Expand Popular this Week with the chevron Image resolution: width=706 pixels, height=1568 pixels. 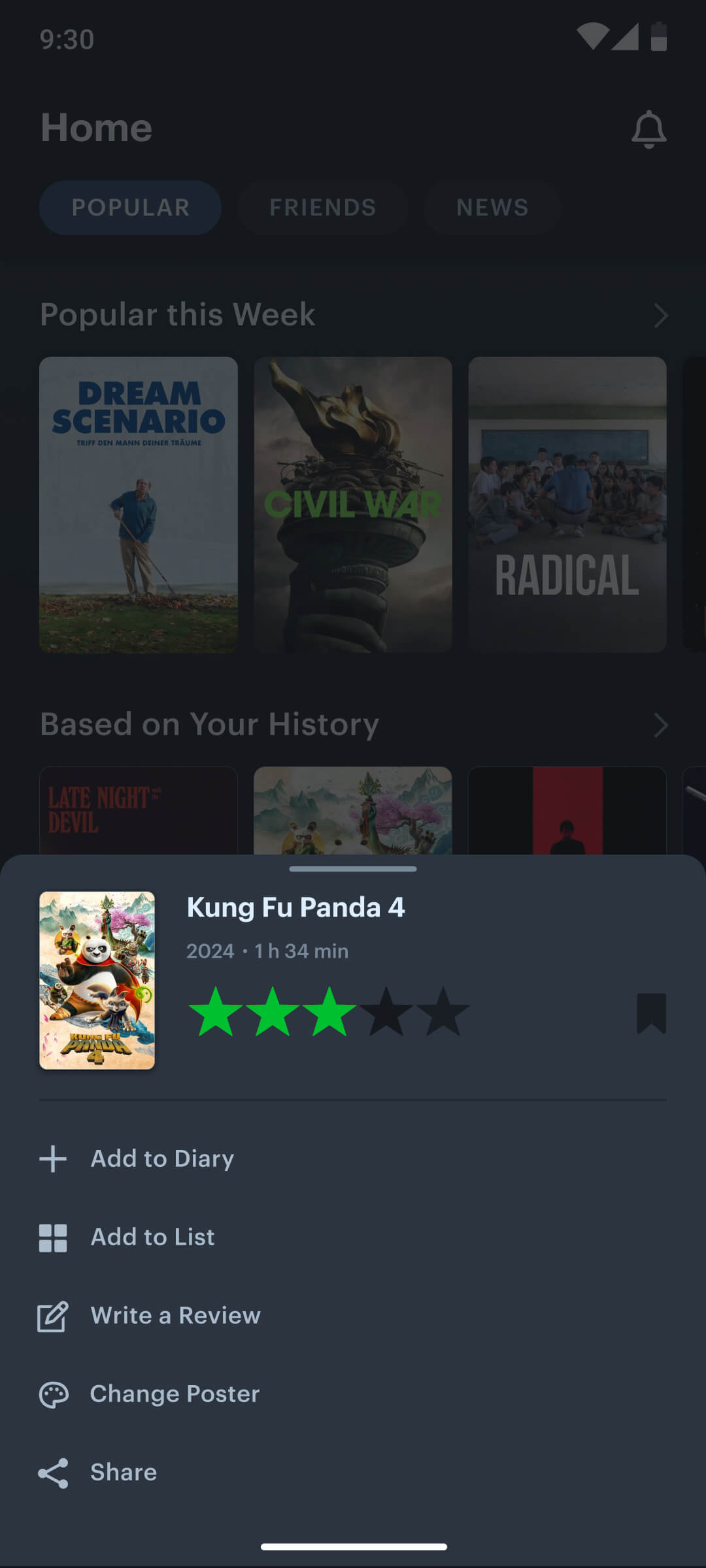(661, 316)
